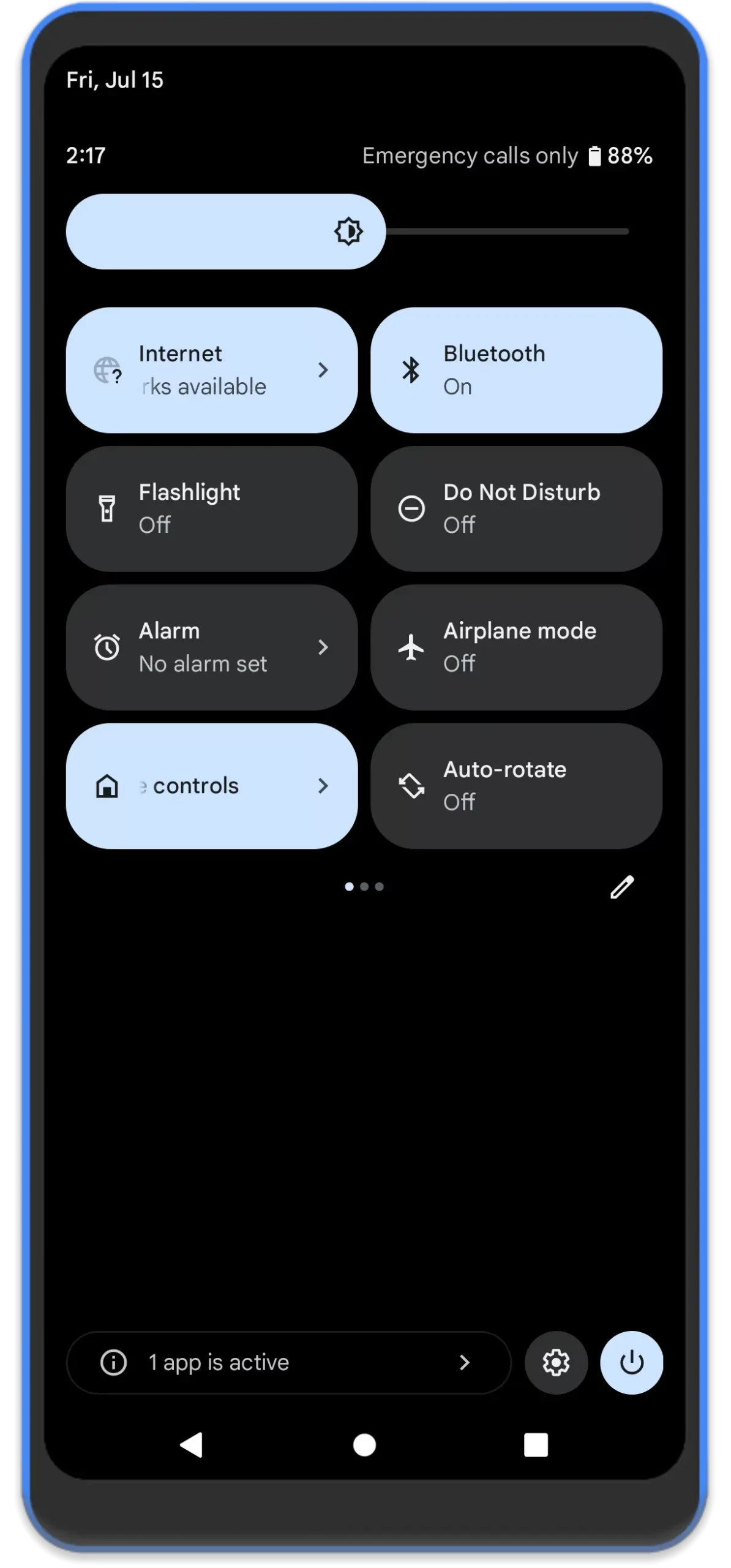Open the Internet tile

pyautogui.click(x=212, y=370)
